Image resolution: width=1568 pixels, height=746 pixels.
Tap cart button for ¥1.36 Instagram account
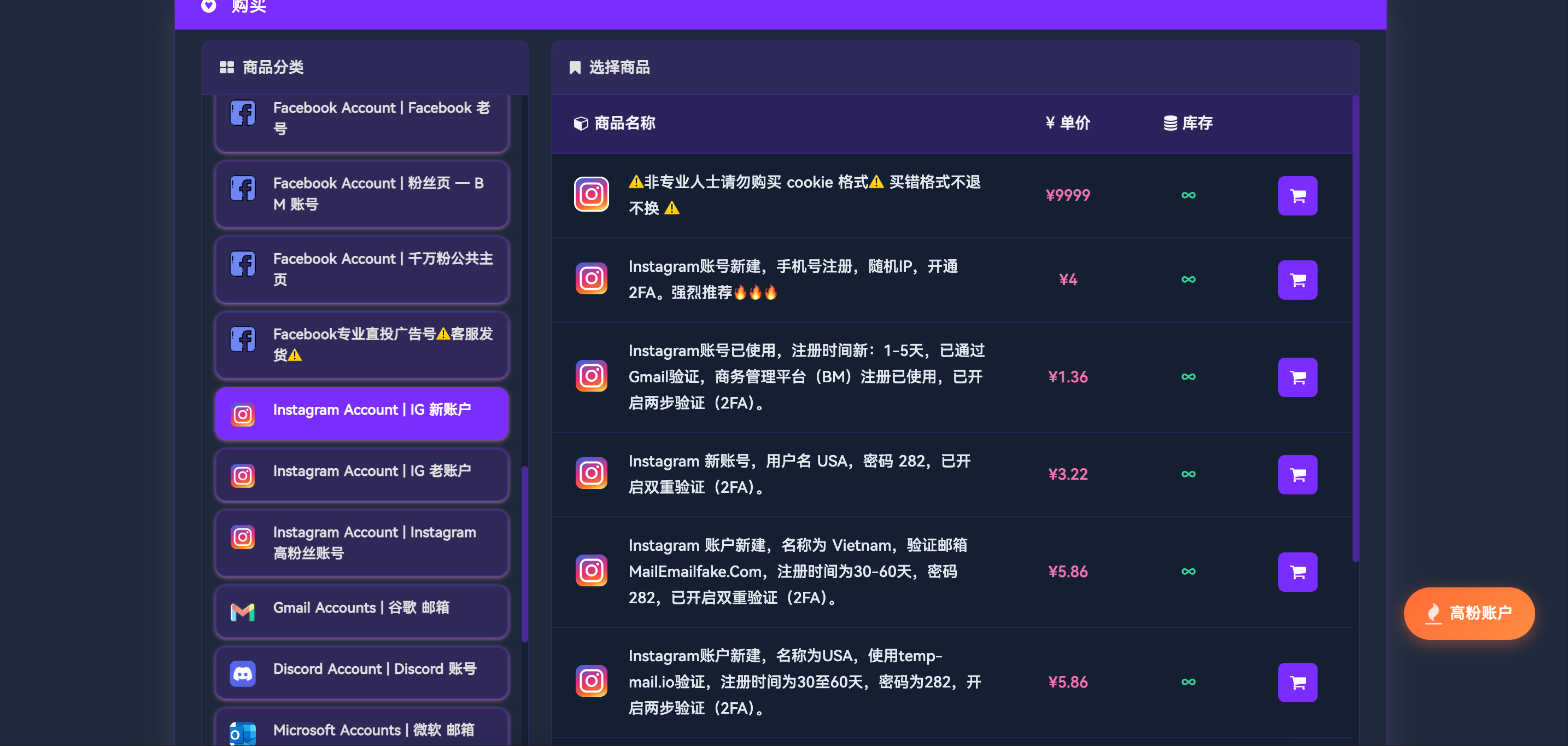pos(1296,377)
